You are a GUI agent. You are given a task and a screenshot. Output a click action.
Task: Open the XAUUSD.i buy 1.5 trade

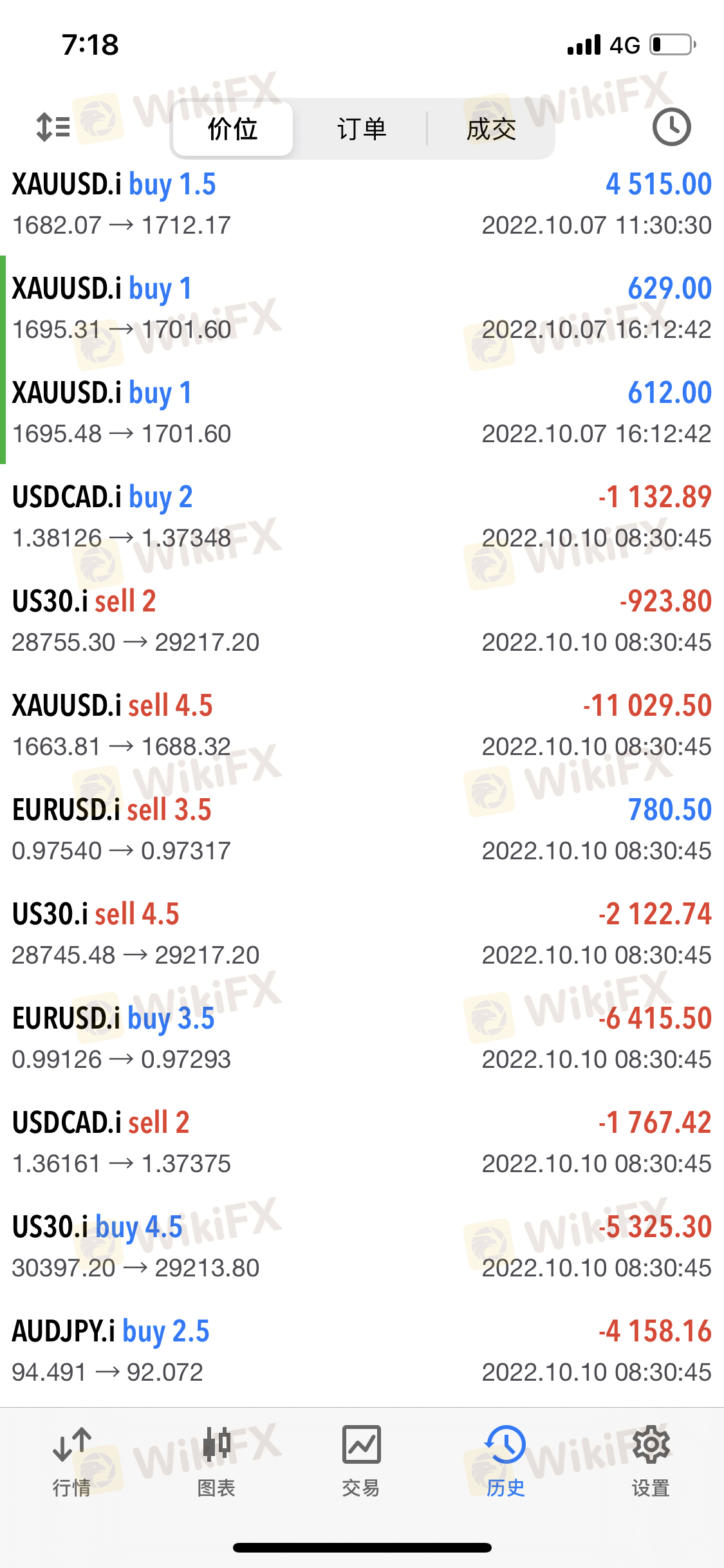(x=362, y=204)
